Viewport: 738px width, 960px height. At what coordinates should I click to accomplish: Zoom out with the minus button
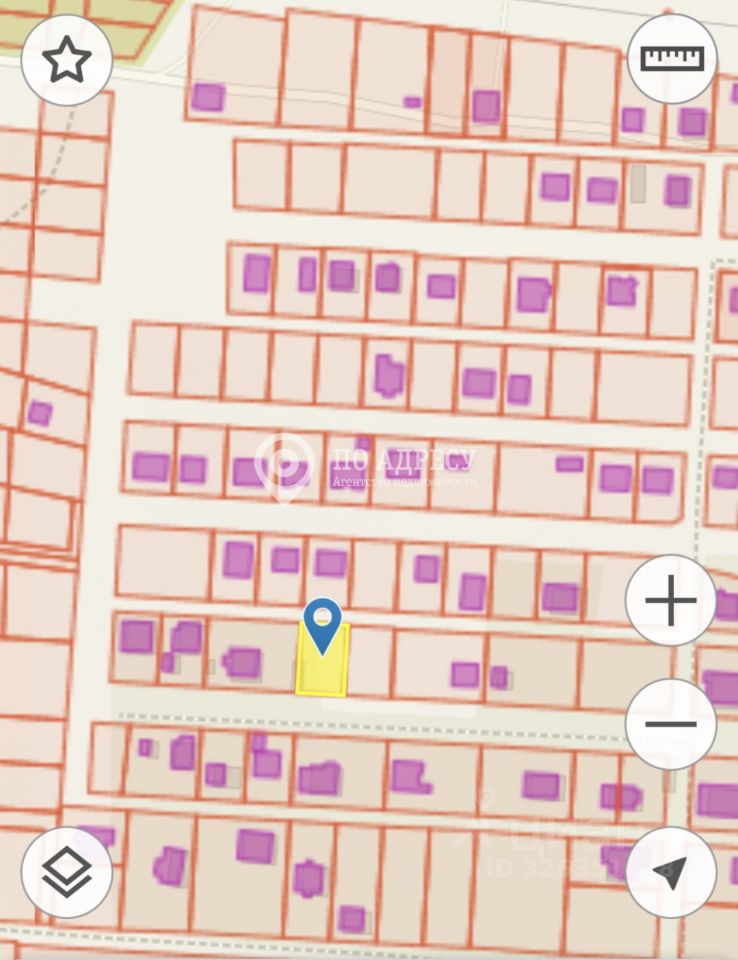(670, 724)
